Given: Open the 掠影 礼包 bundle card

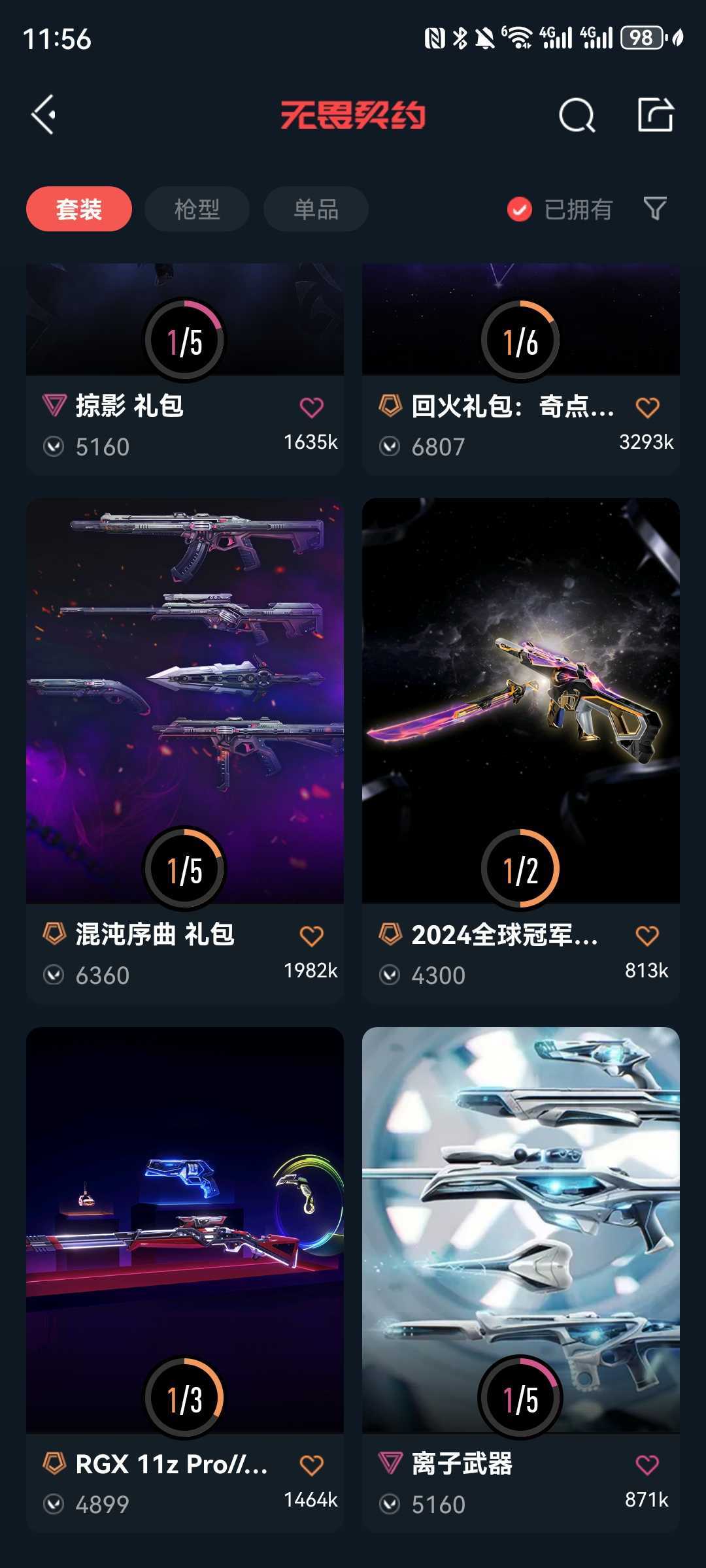Looking at the screenshot, I should (185, 369).
